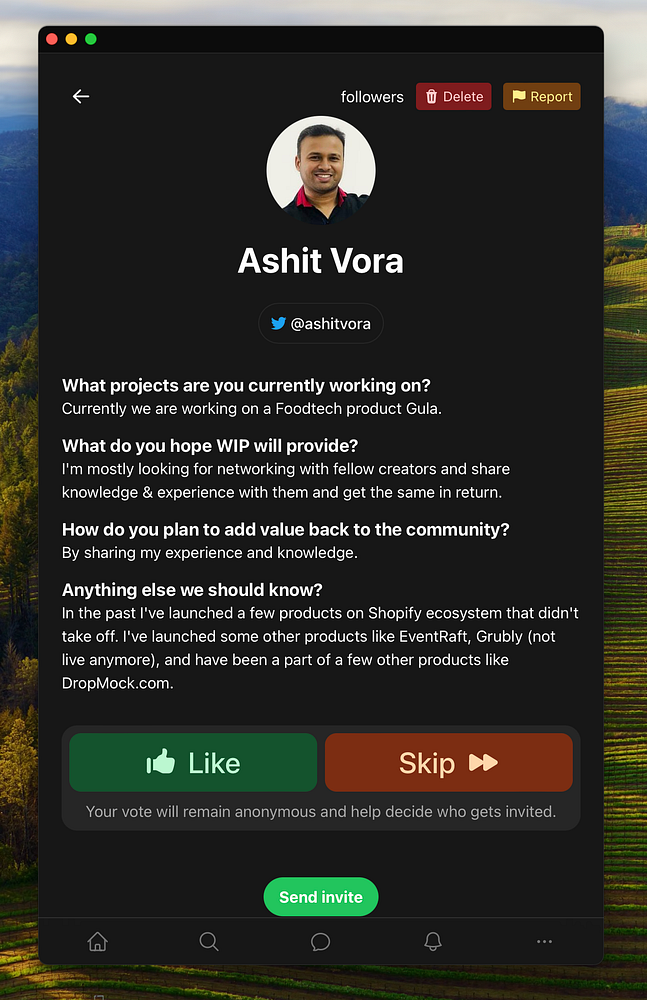Image resolution: width=647 pixels, height=1000 pixels.
Task: Skip this applicant
Action: click(448, 763)
